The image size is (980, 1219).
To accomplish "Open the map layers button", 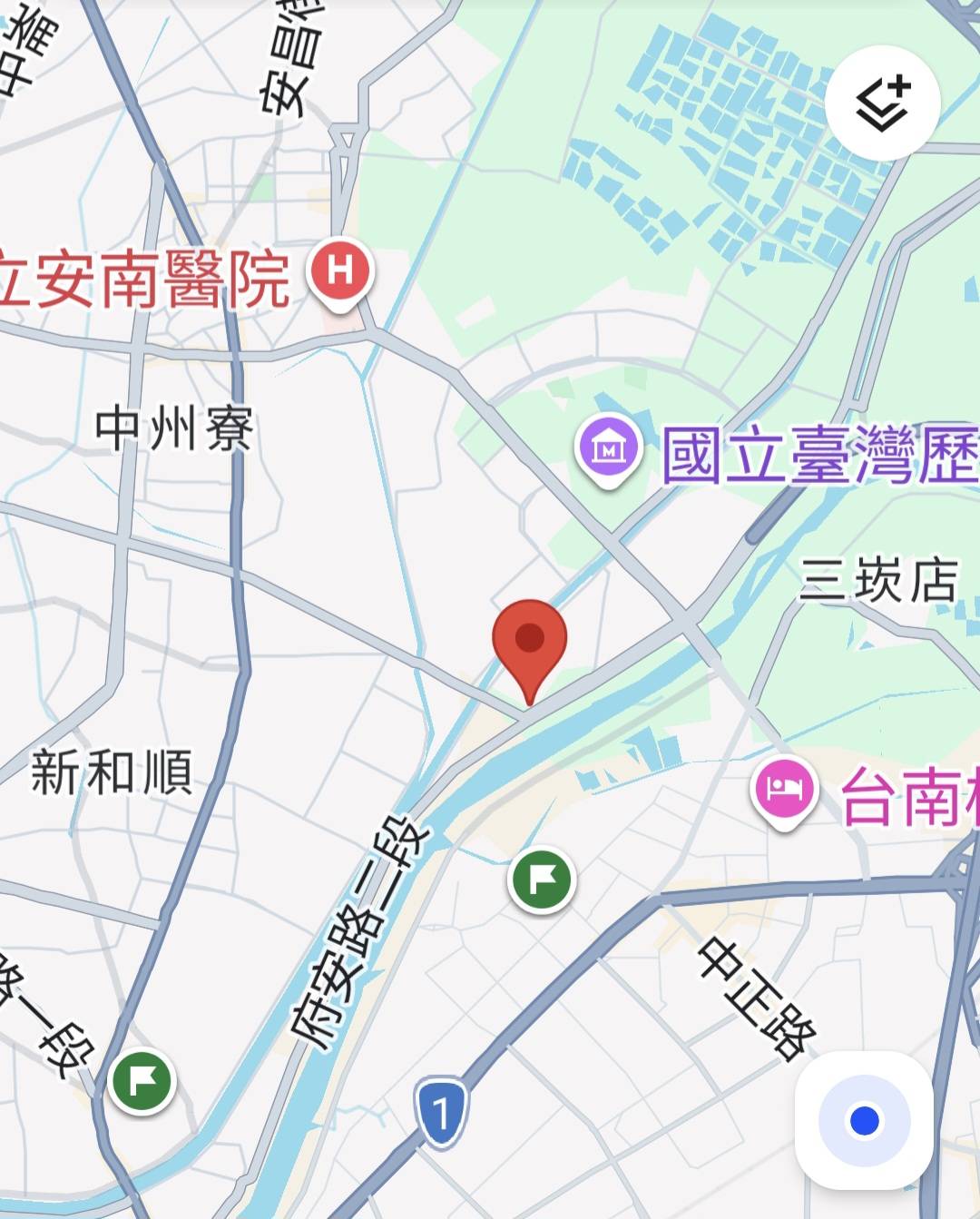I will 882,102.
